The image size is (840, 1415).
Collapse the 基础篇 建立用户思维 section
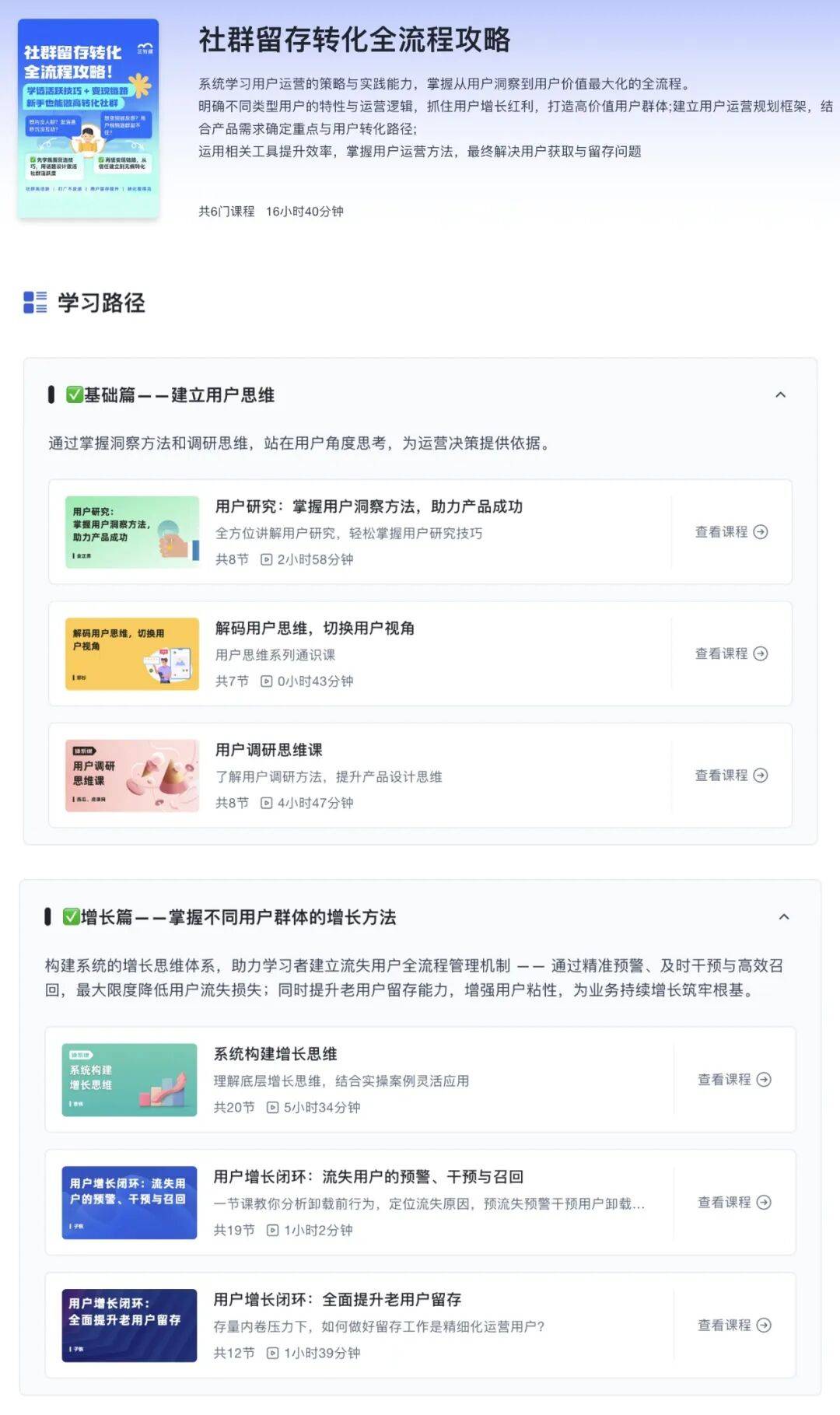click(x=780, y=395)
